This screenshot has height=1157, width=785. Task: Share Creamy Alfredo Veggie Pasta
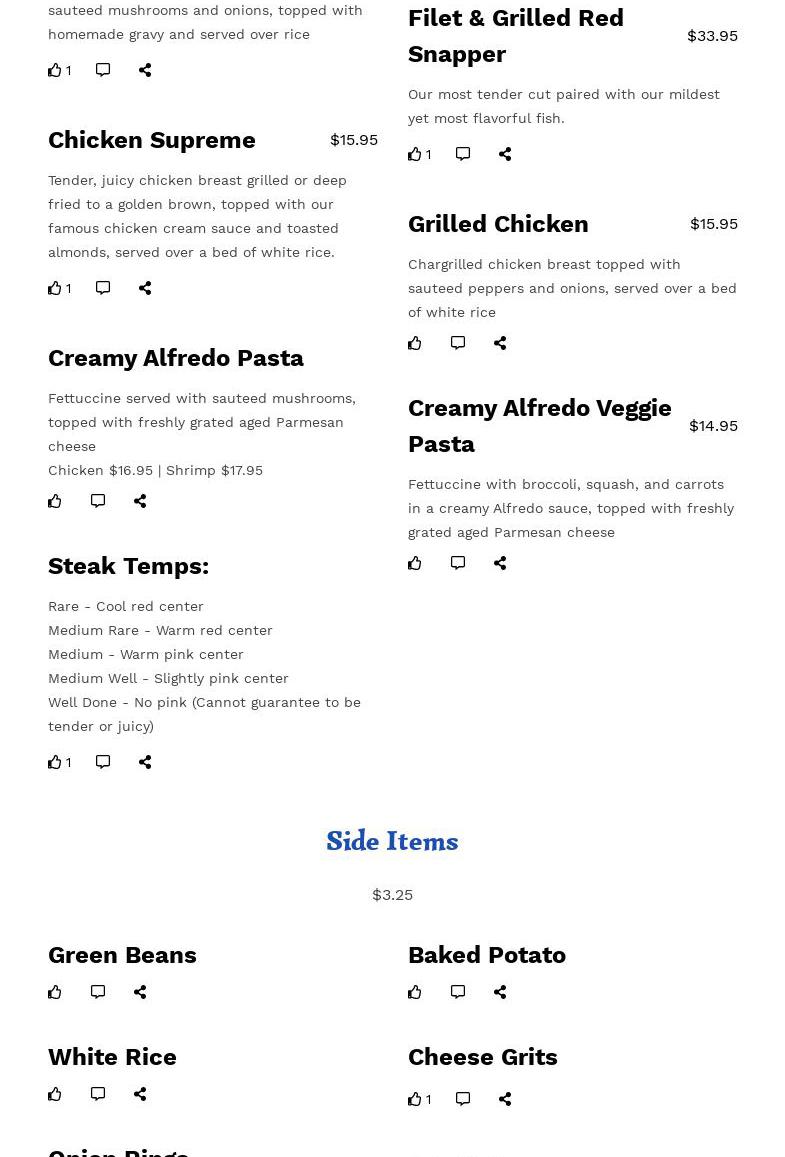coord(500,563)
